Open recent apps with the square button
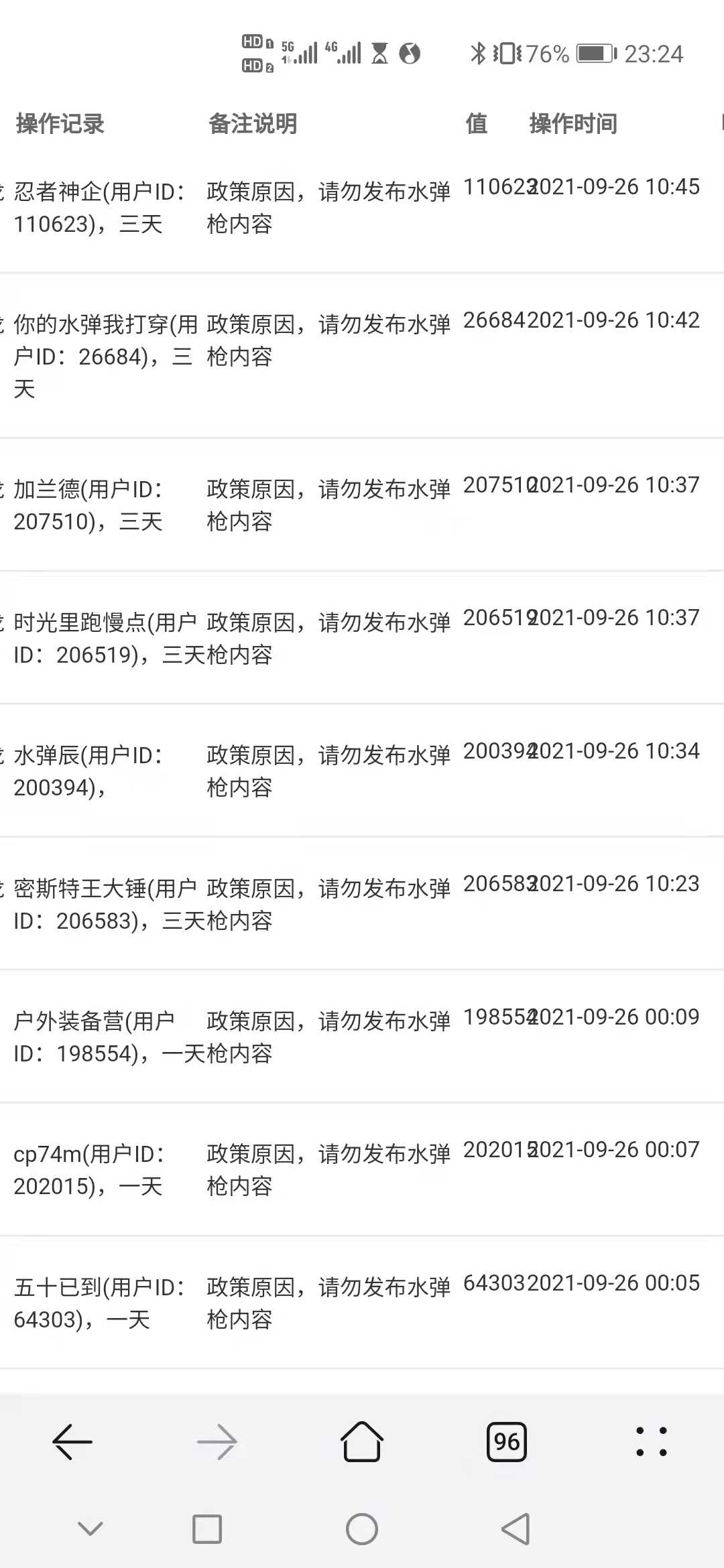 point(207,1529)
